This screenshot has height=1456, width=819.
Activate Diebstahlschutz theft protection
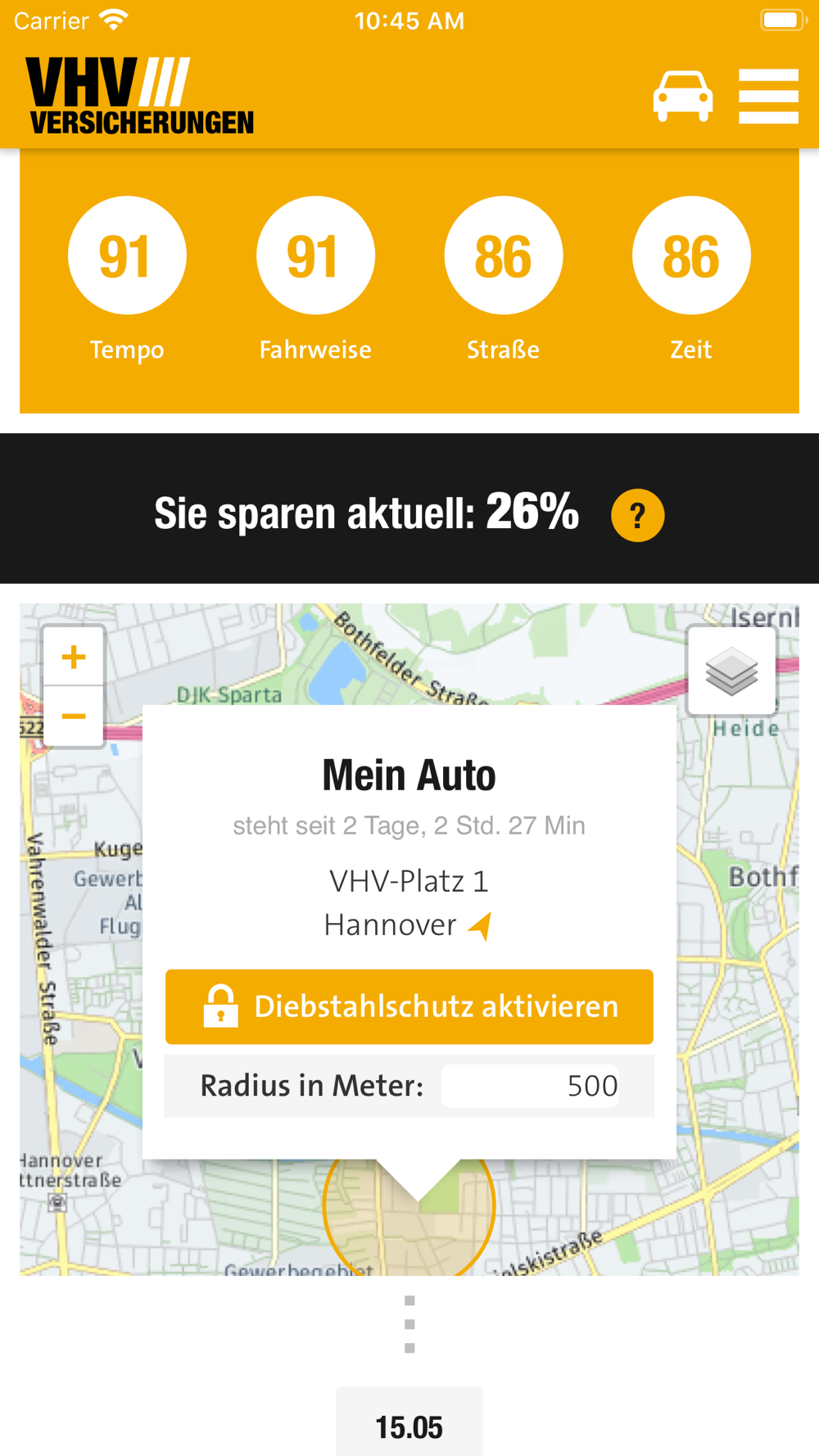coord(409,1006)
